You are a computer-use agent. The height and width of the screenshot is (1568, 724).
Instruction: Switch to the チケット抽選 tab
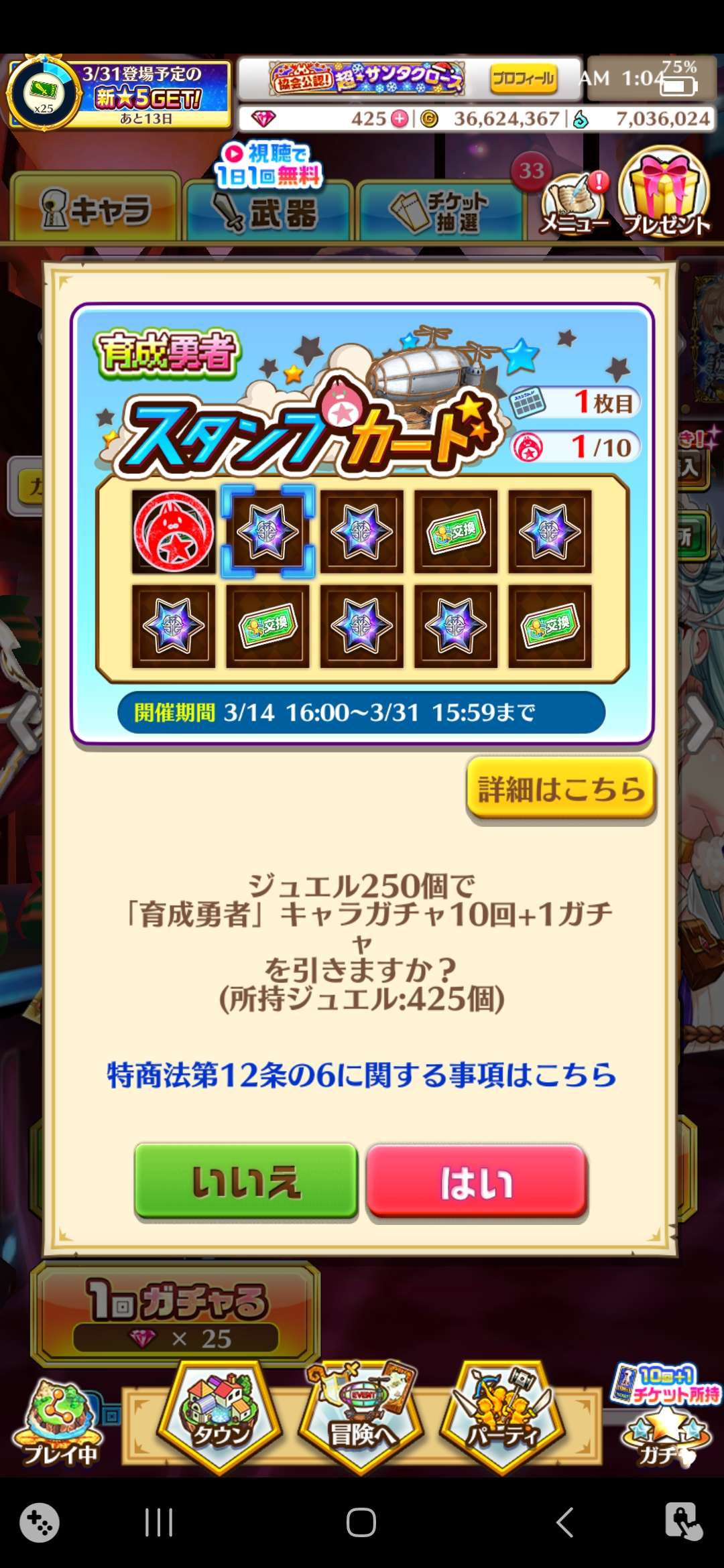pyautogui.click(x=440, y=212)
